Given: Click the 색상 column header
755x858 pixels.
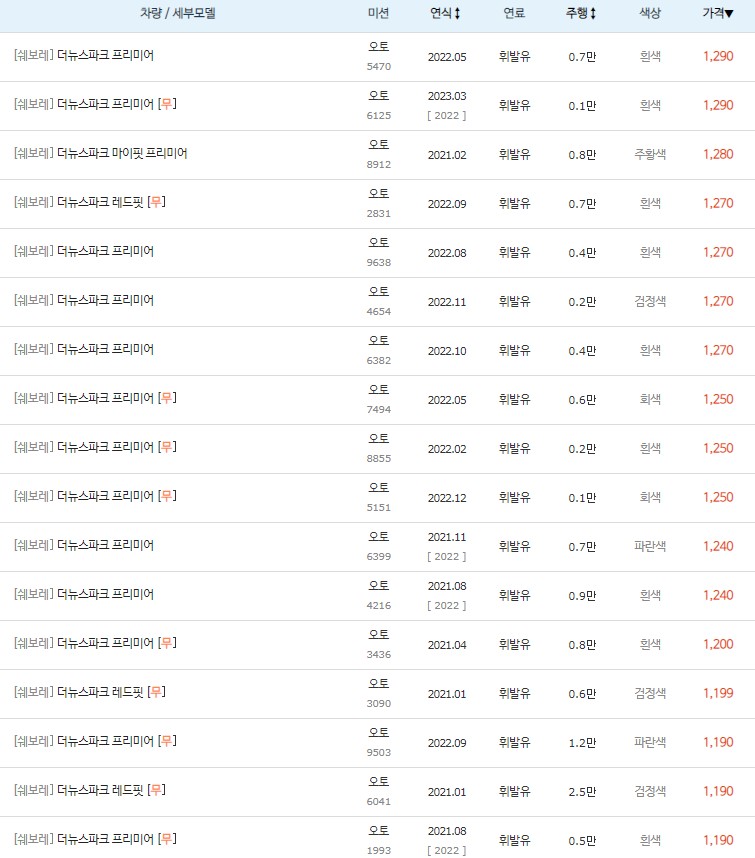Looking at the screenshot, I should click(x=650, y=14).
